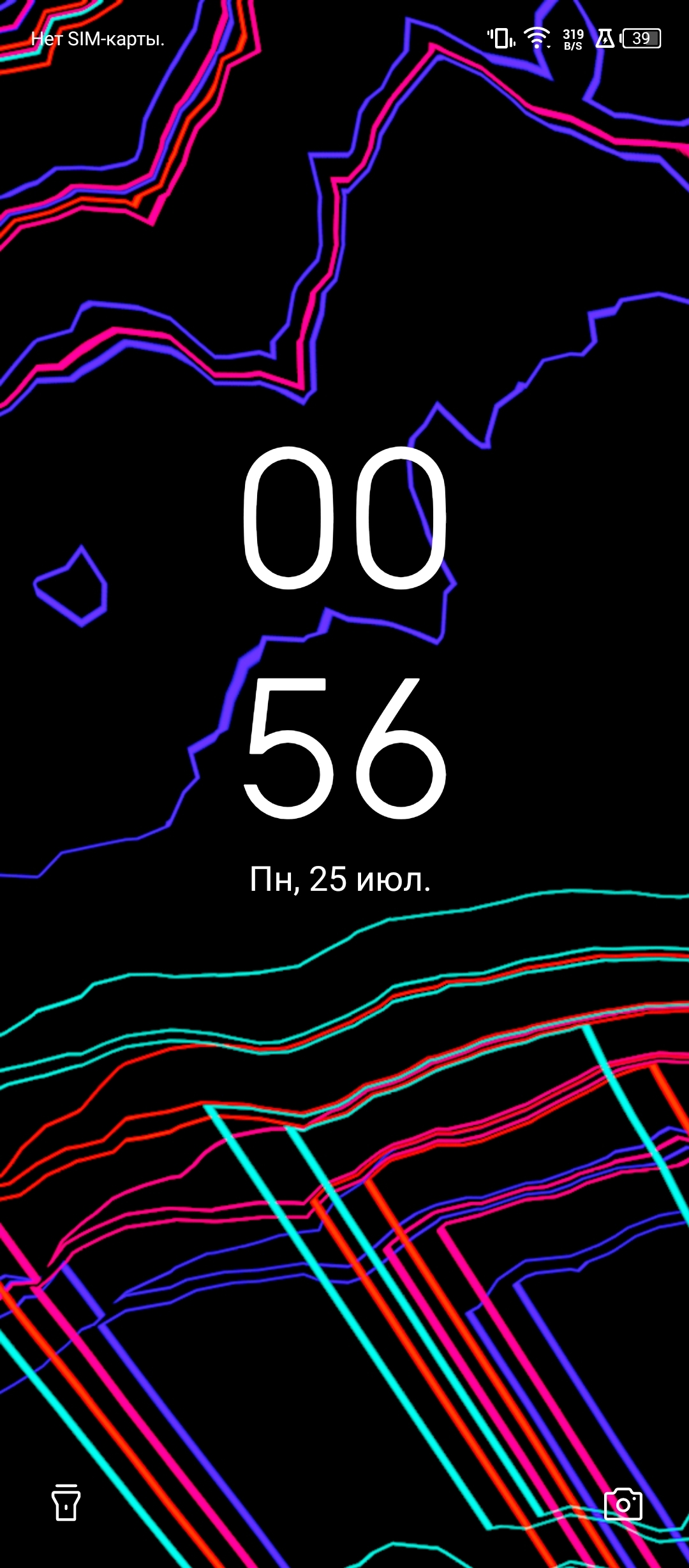Open the camera shortcut
The height and width of the screenshot is (1568, 689).
tap(623, 1504)
